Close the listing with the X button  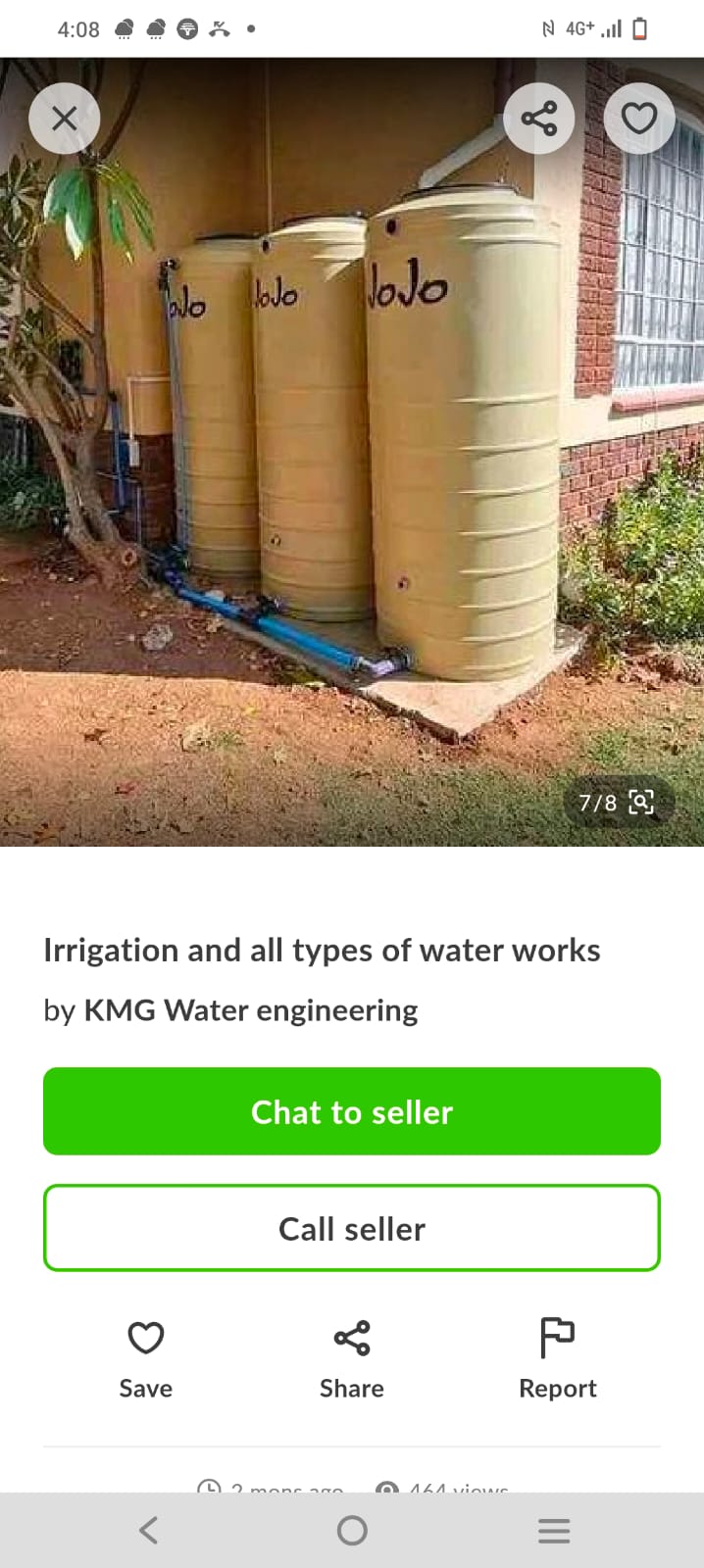pos(65,120)
